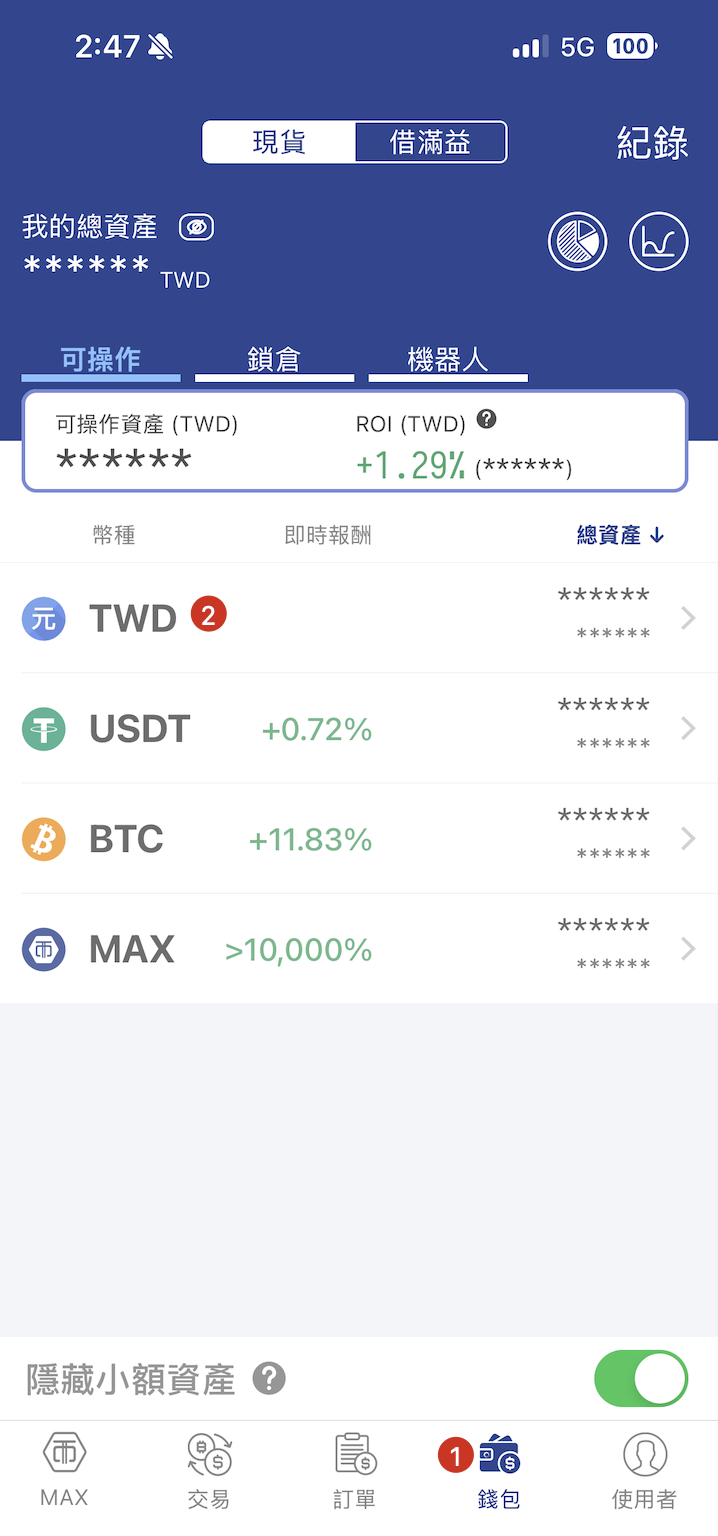Screen dimensions: 718x1536
Task: Select the 可操作 tab
Action: 101,360
